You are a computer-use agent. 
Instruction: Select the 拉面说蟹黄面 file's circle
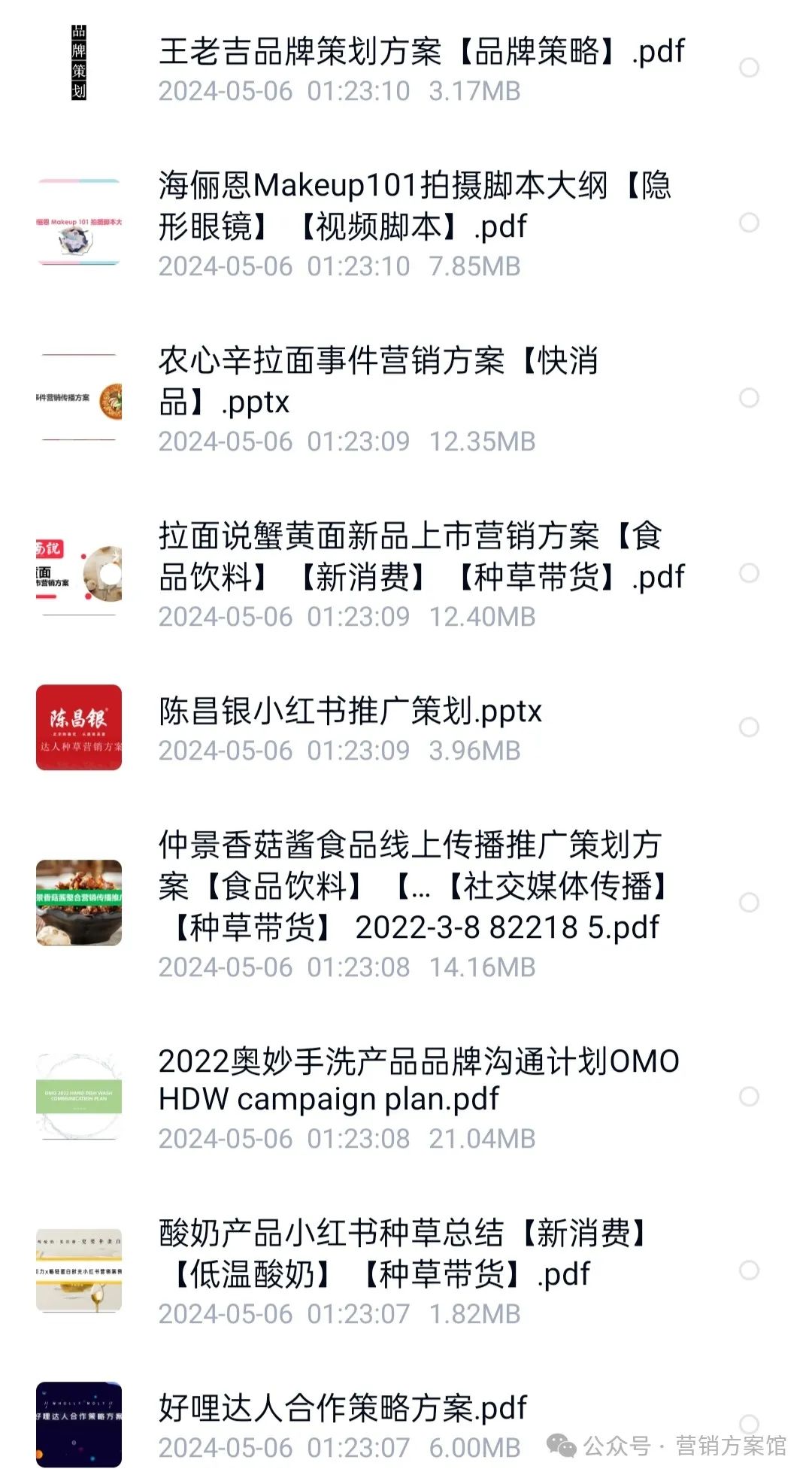coord(749,573)
